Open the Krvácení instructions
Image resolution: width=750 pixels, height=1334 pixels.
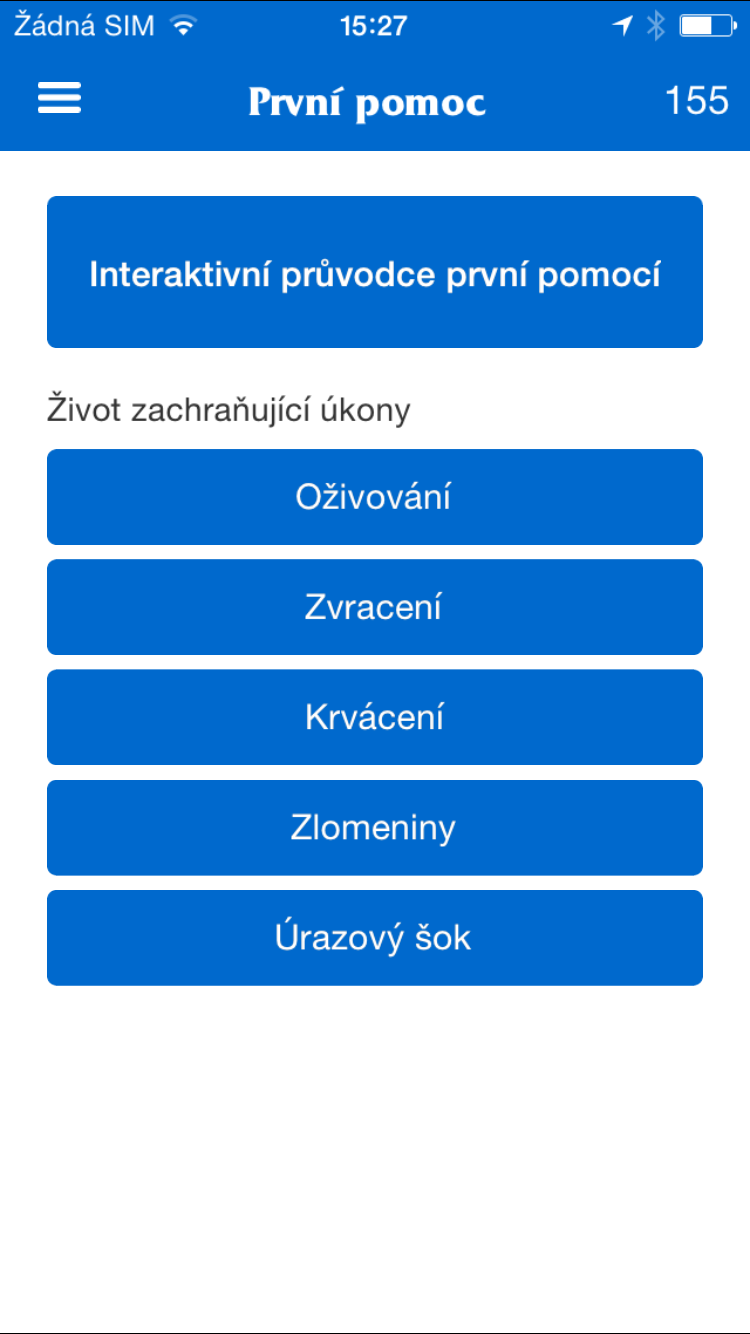(x=375, y=717)
